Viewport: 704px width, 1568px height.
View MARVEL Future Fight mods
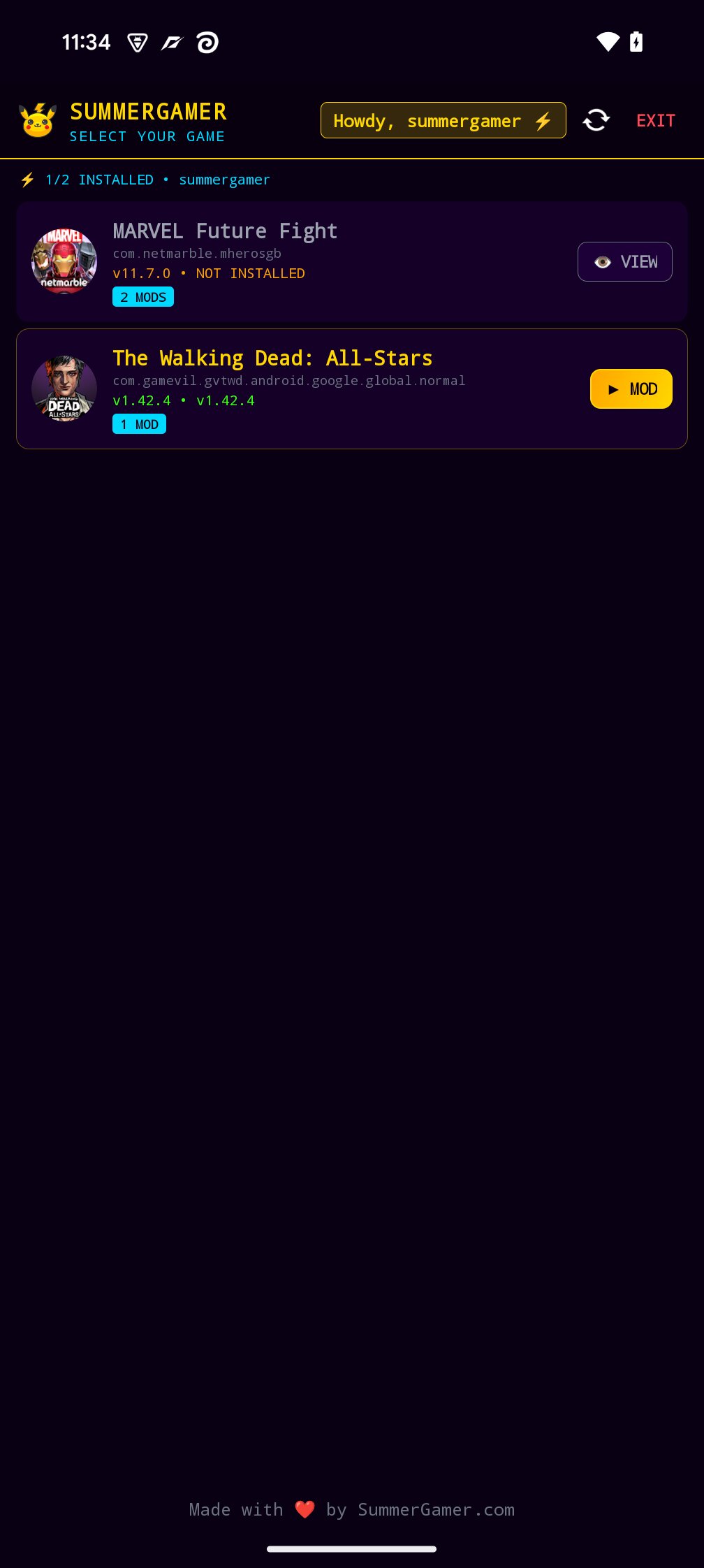tap(624, 261)
